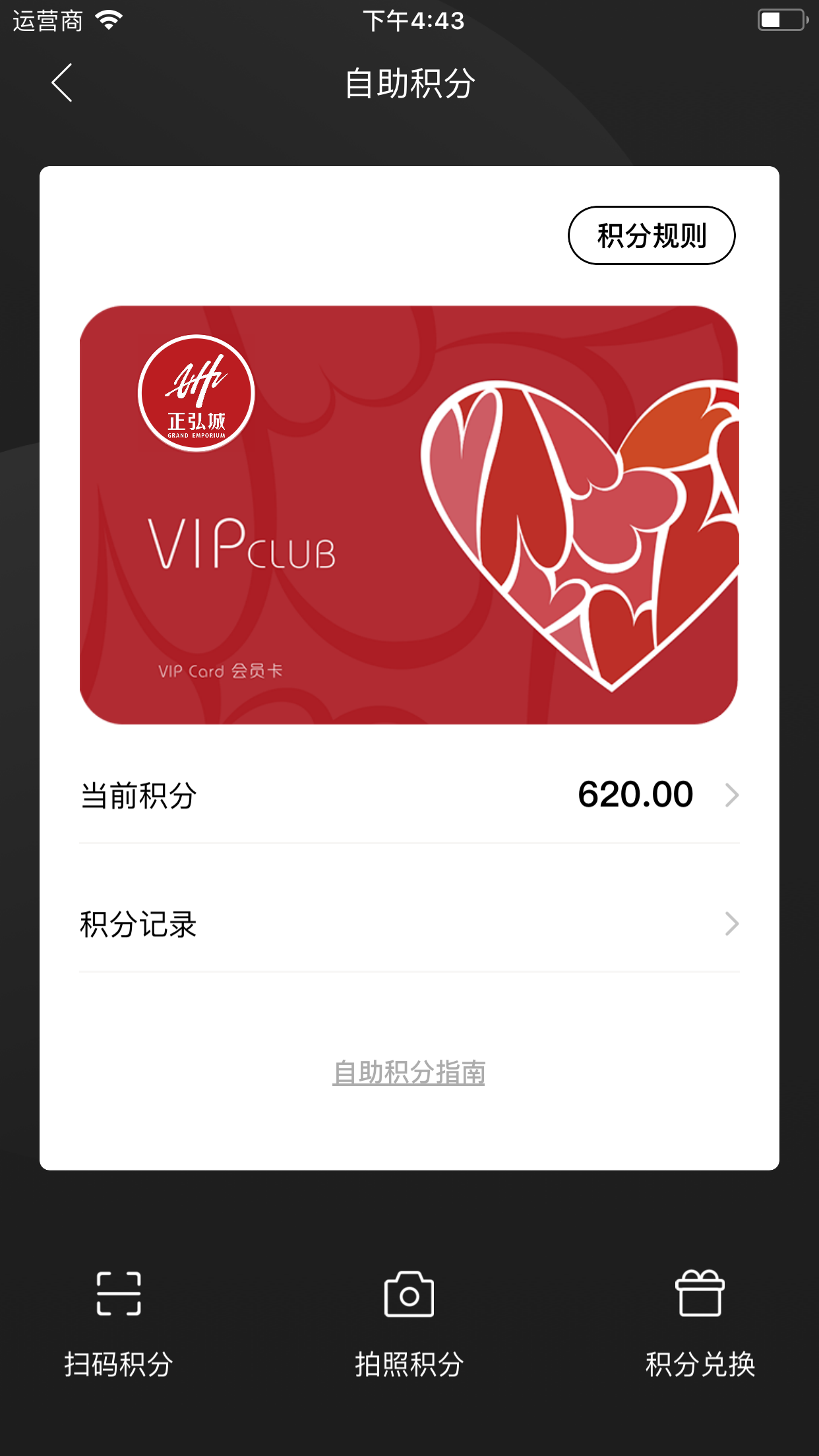Viewport: 819px width, 1456px height.
Task: Go back using the top-left arrow
Action: 62,83
